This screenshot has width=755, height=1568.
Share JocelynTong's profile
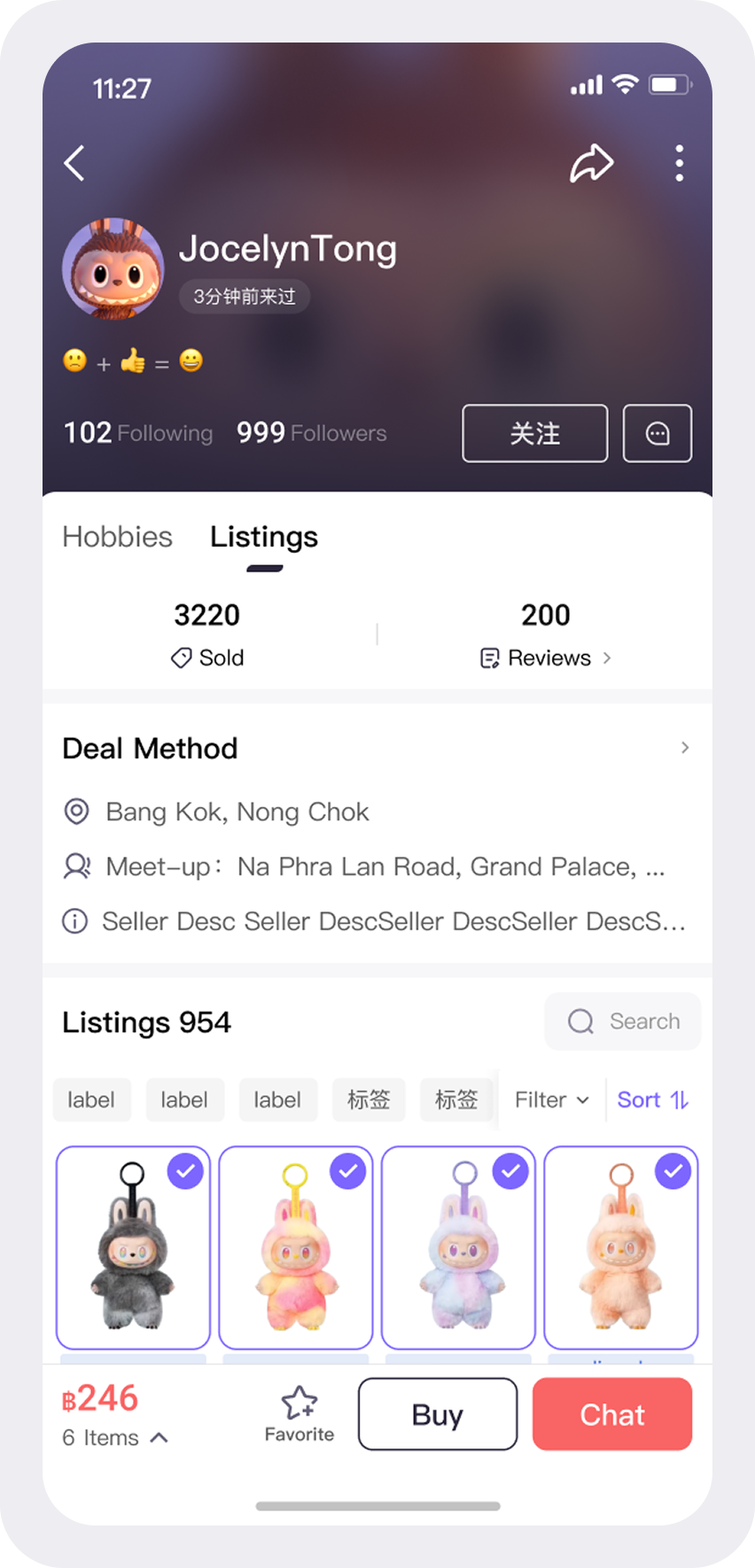point(591,163)
